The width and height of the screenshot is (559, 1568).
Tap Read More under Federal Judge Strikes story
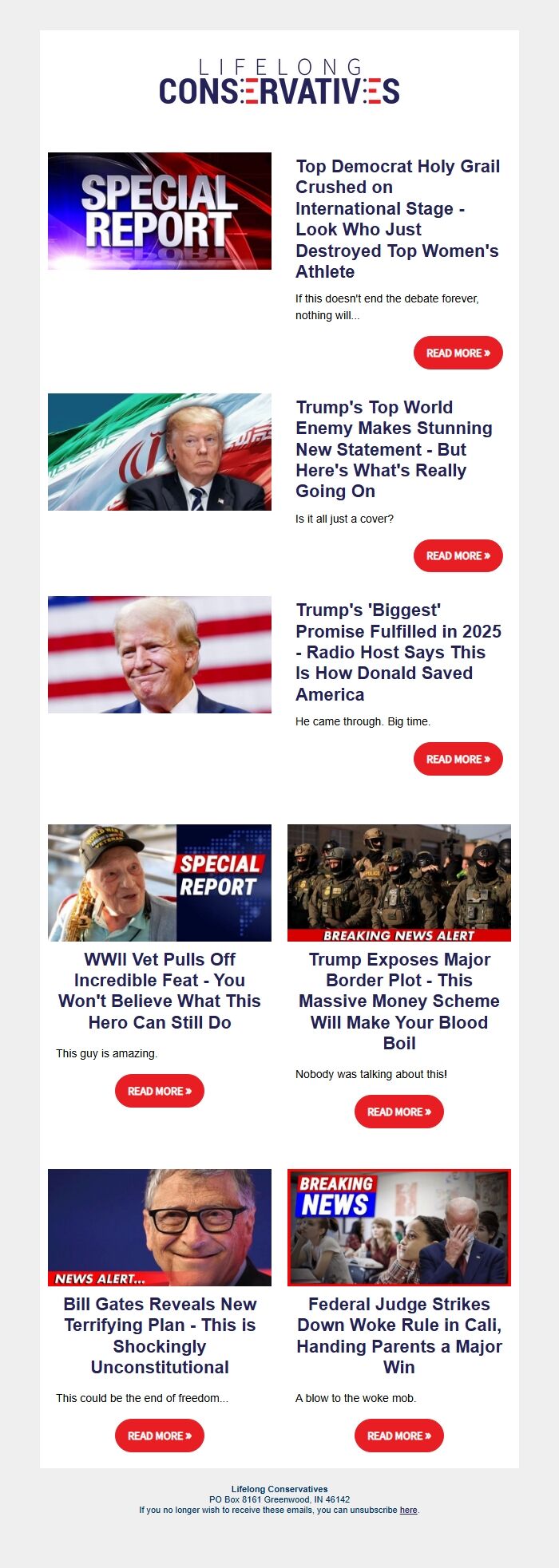[398, 1436]
